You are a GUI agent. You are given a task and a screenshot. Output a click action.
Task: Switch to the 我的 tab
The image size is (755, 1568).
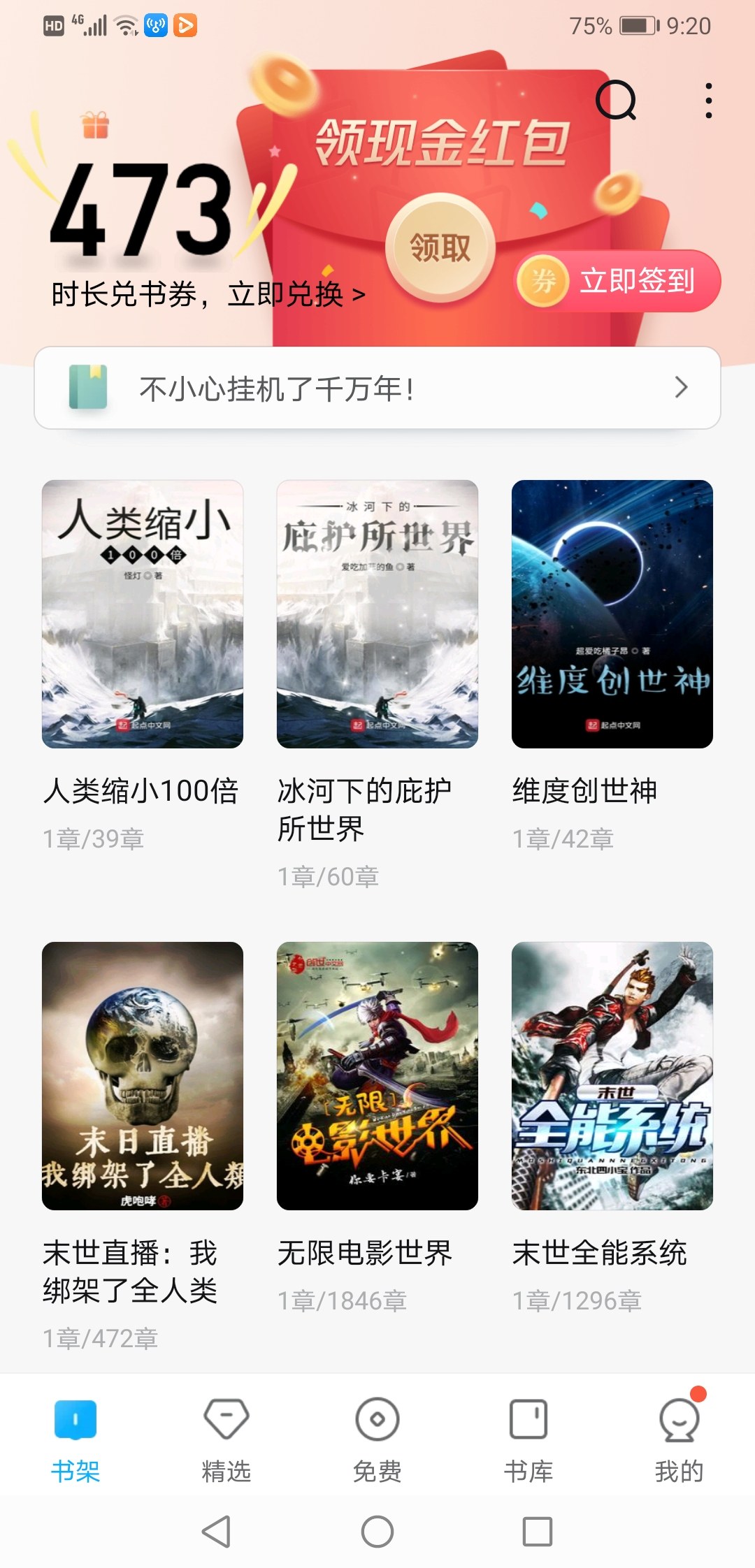[679, 1439]
